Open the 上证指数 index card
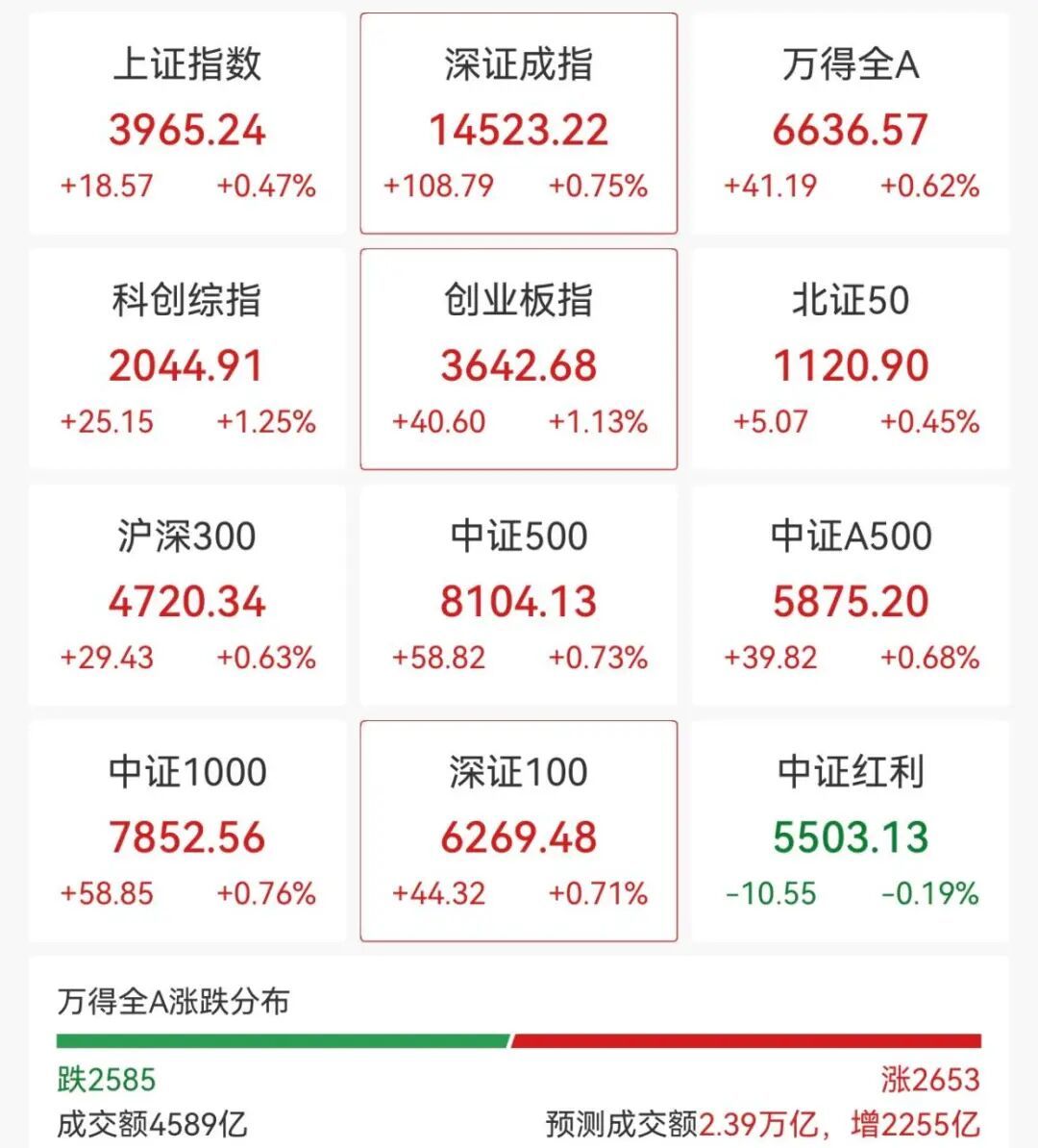The image size is (1038, 1148). point(186,123)
